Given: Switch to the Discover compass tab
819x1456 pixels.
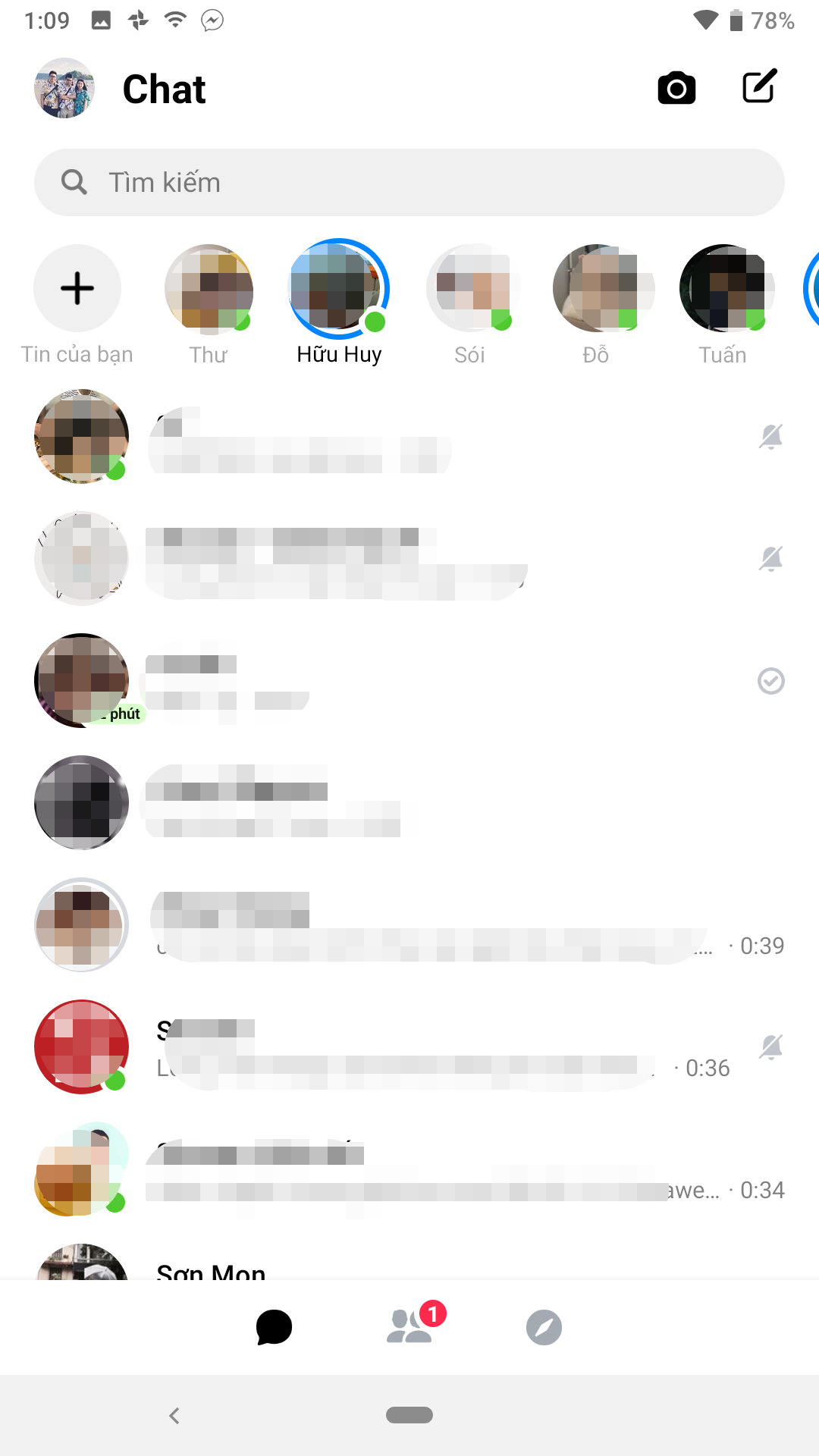Looking at the screenshot, I should click(544, 1327).
